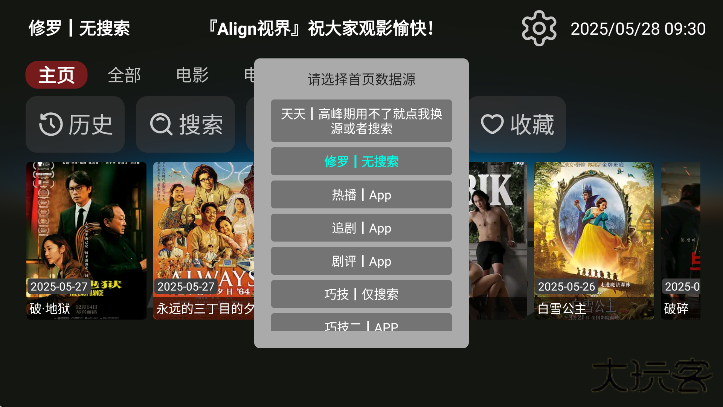The height and width of the screenshot is (407, 723).
Task: Open the 破碎 movie card
Action: pyautogui.click(x=692, y=240)
